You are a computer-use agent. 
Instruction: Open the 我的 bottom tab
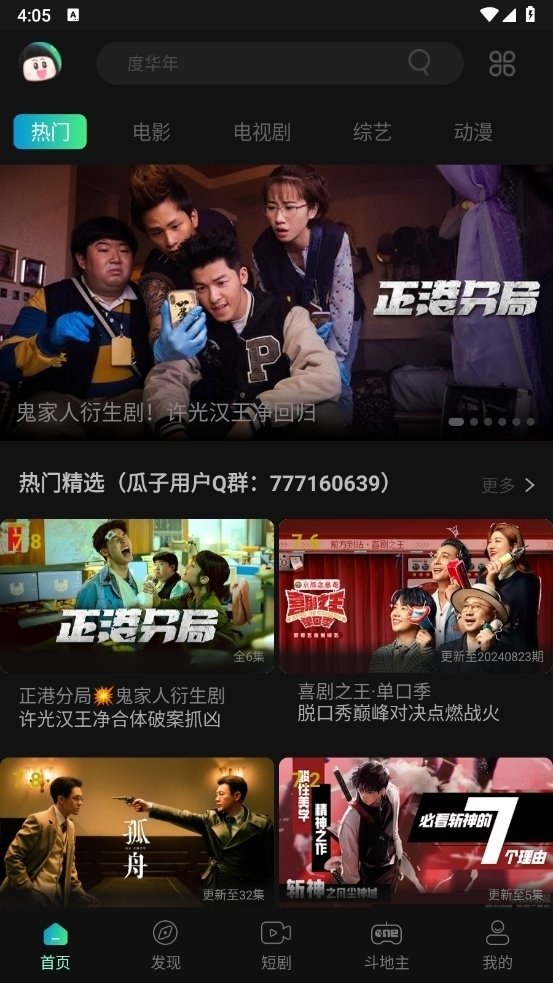tap(498, 945)
